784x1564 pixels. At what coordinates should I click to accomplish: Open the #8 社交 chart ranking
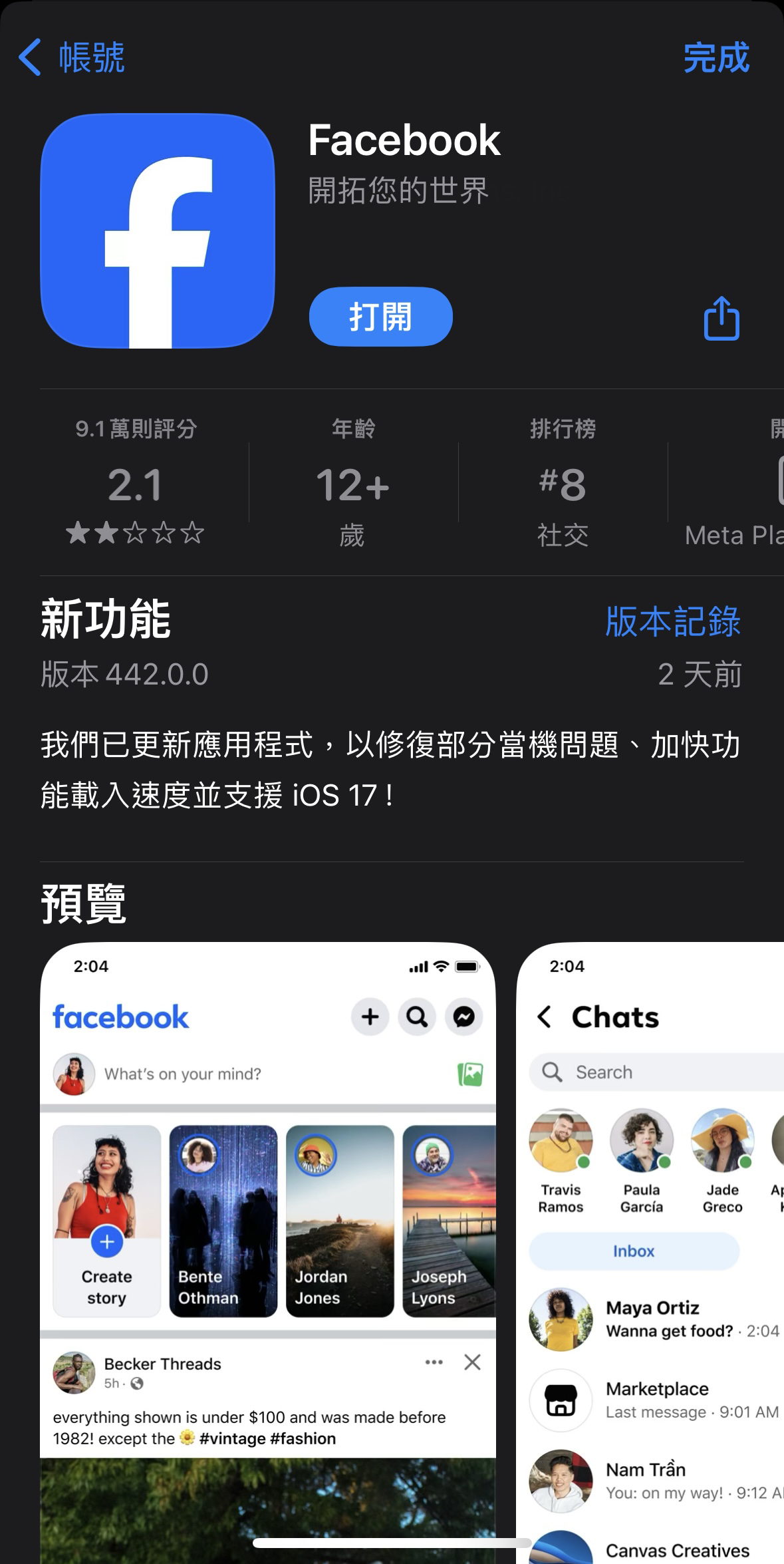(563, 482)
